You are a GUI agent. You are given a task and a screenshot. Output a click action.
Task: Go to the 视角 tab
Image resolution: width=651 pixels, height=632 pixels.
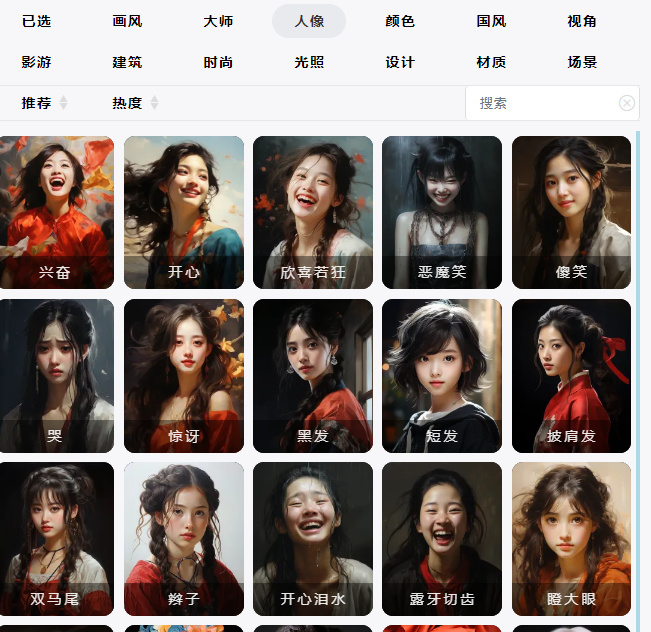click(582, 21)
